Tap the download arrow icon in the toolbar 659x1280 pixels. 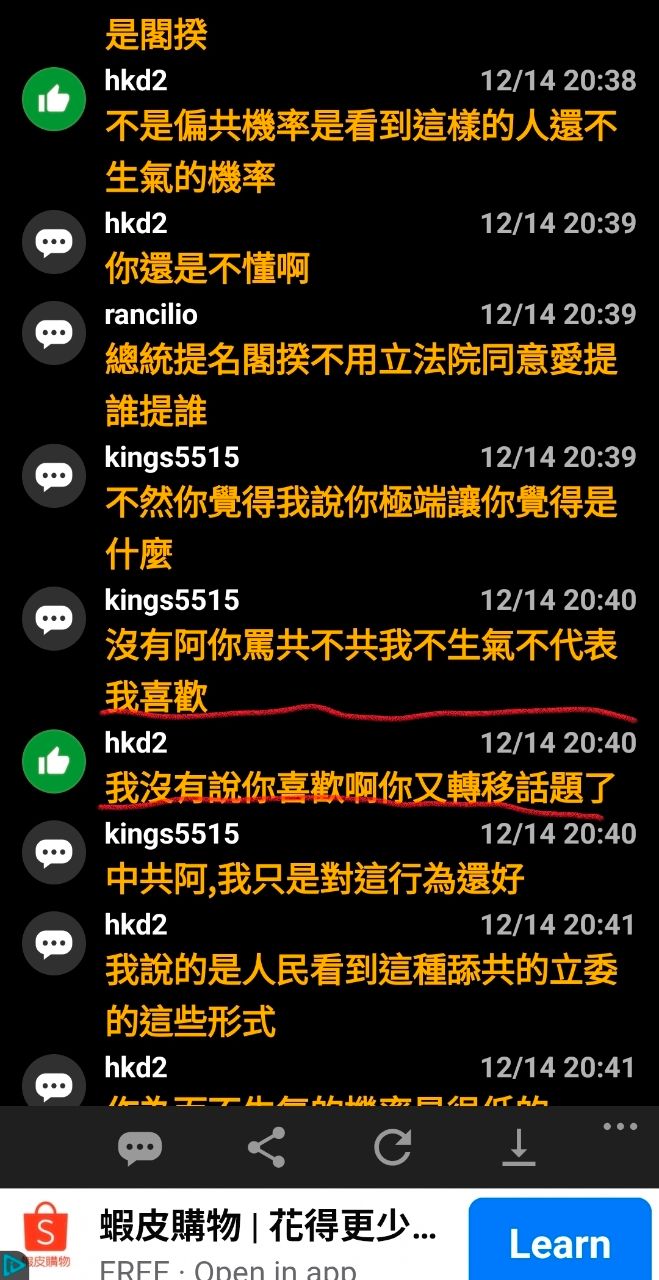[x=519, y=1148]
